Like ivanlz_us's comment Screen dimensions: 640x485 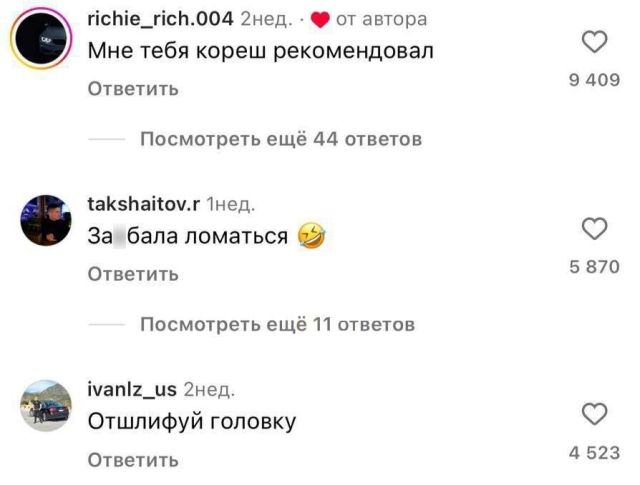(595, 414)
